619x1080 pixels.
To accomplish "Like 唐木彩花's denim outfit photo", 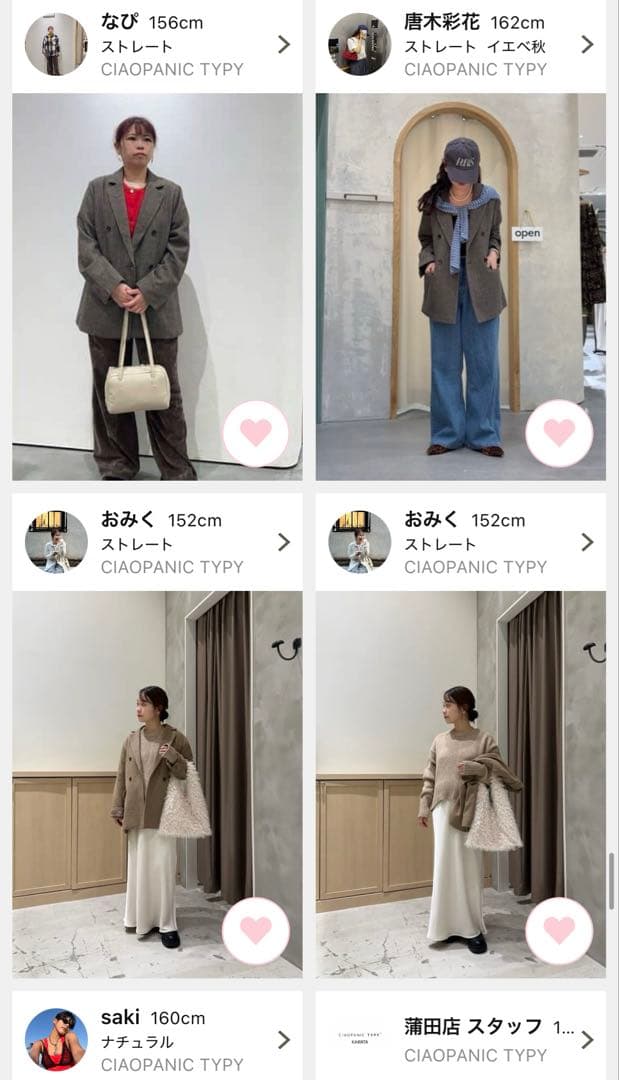I will click(559, 433).
